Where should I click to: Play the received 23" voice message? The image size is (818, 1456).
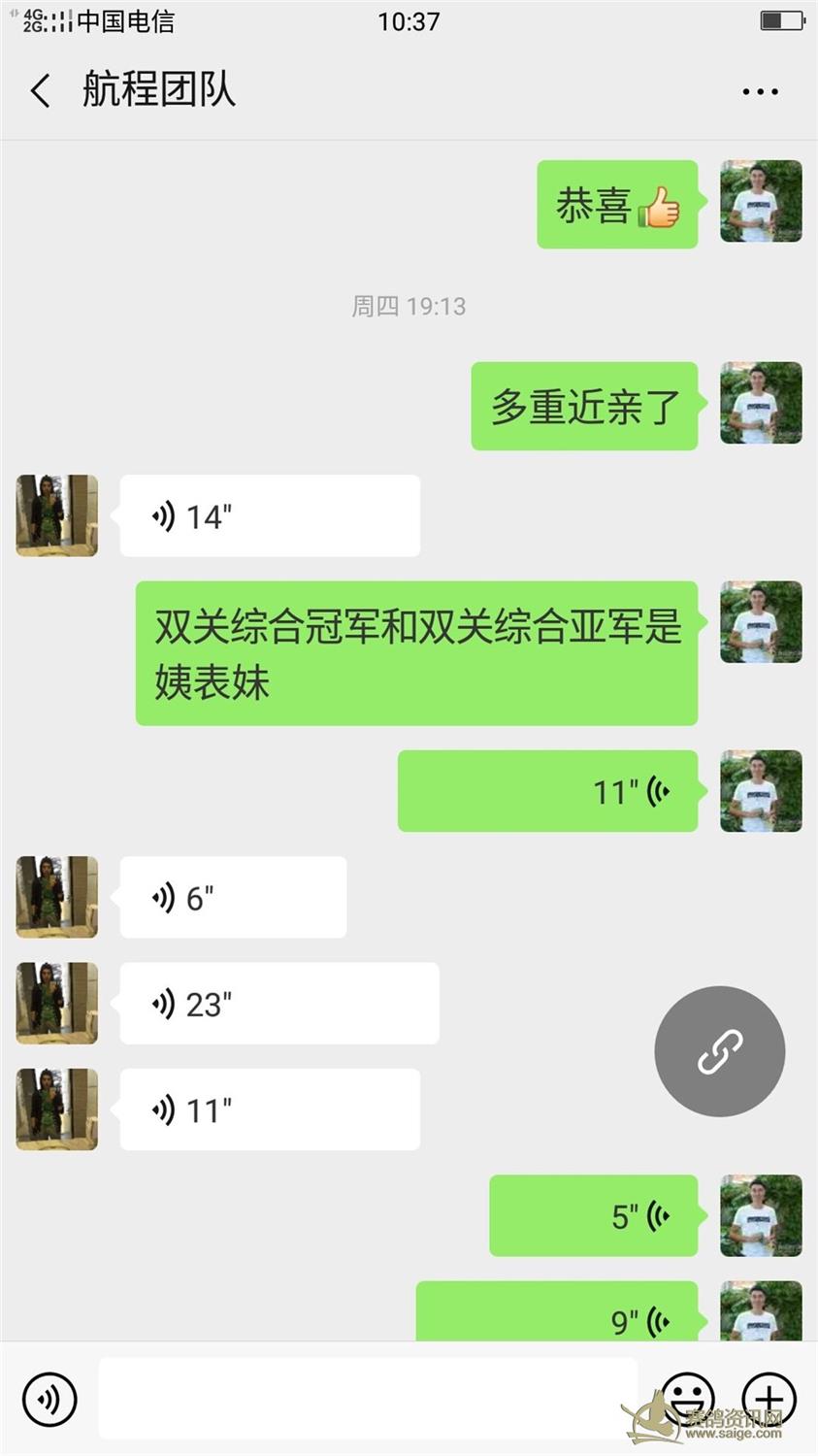(x=279, y=1004)
